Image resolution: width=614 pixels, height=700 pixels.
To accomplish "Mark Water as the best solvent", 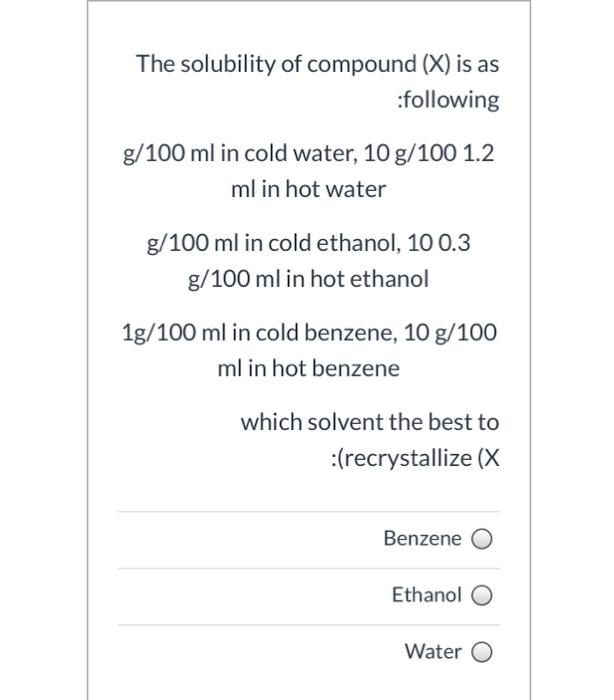I will click(x=482, y=653).
